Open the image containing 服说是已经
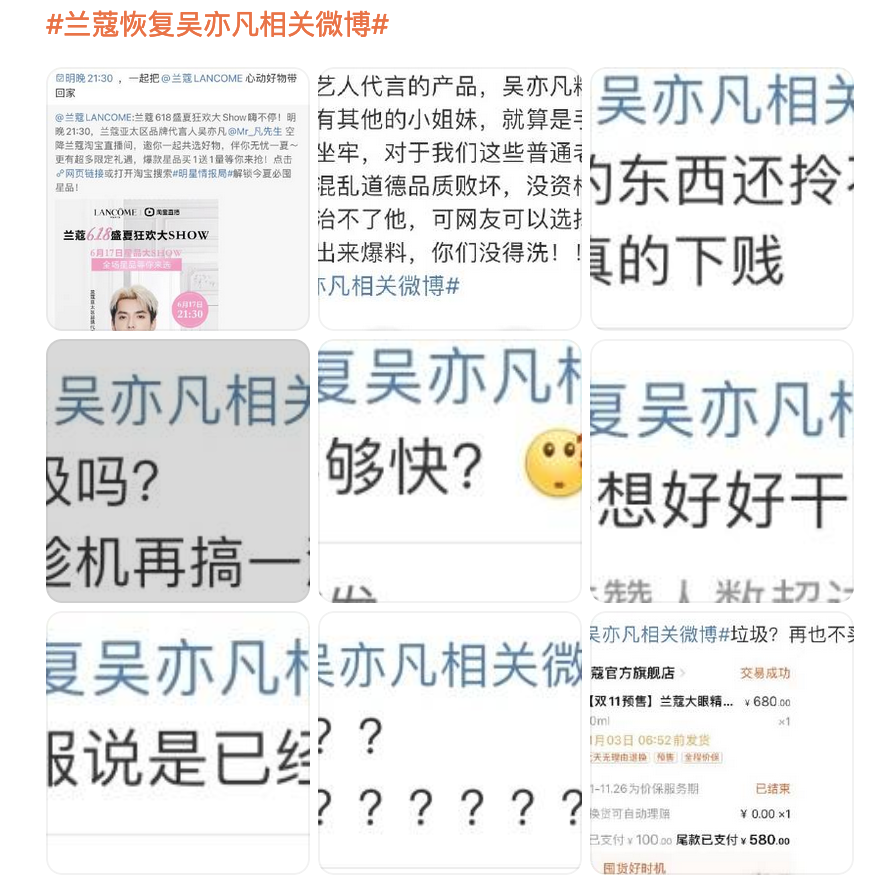This screenshot has height=892, width=888. click(178, 743)
